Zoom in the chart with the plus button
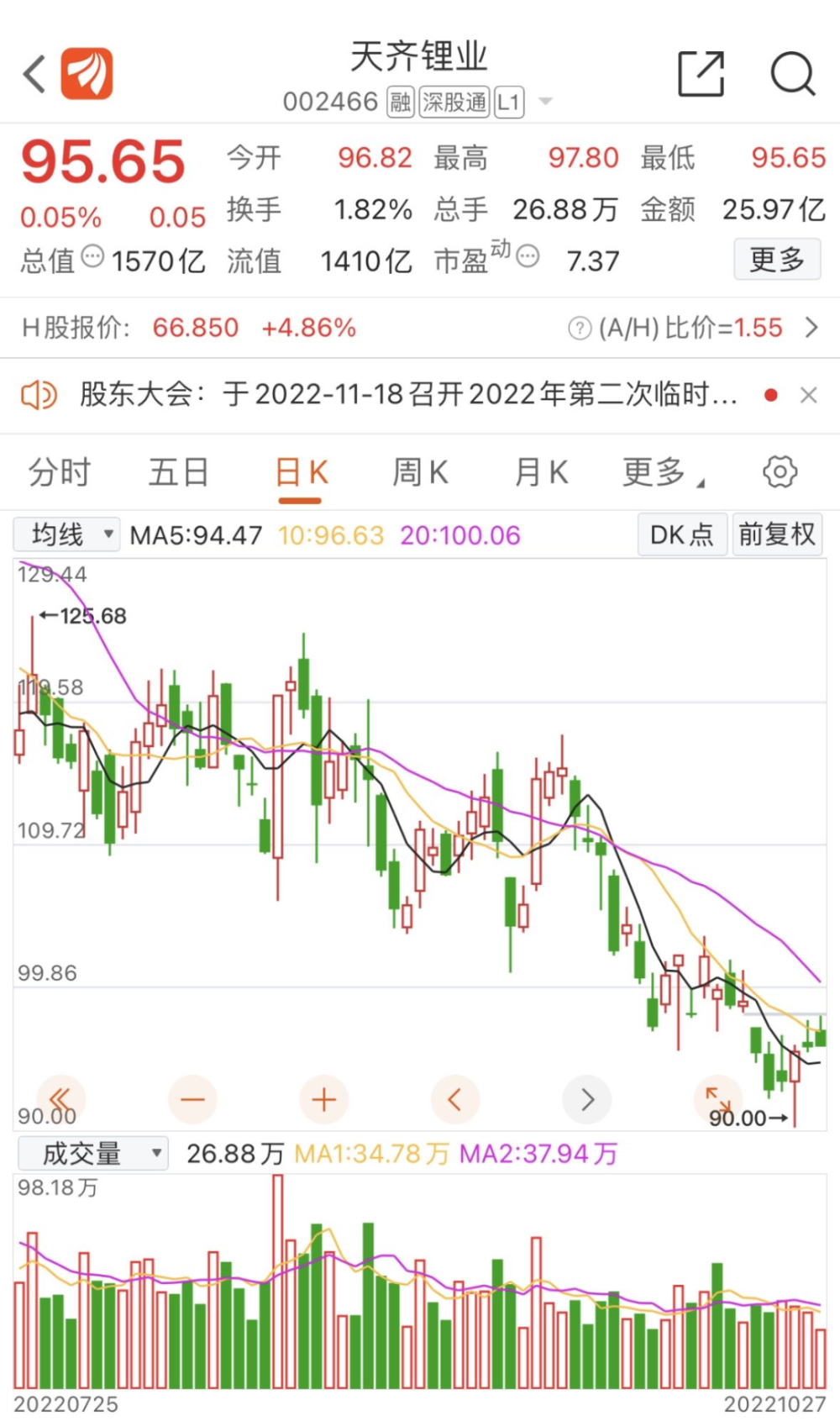This screenshot has height=1421, width=840. click(323, 1099)
